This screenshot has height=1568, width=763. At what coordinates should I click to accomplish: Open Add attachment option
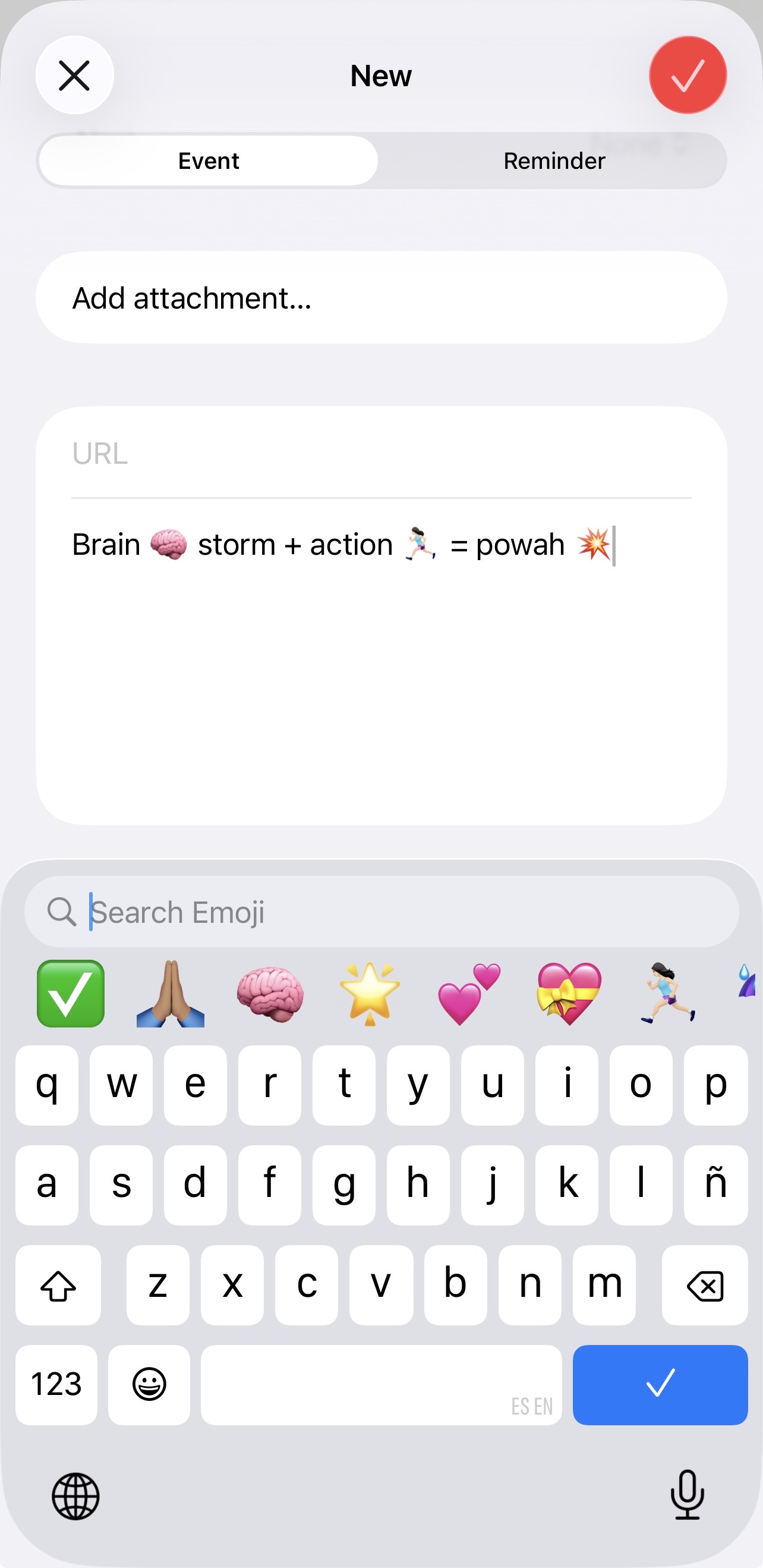pos(381,298)
